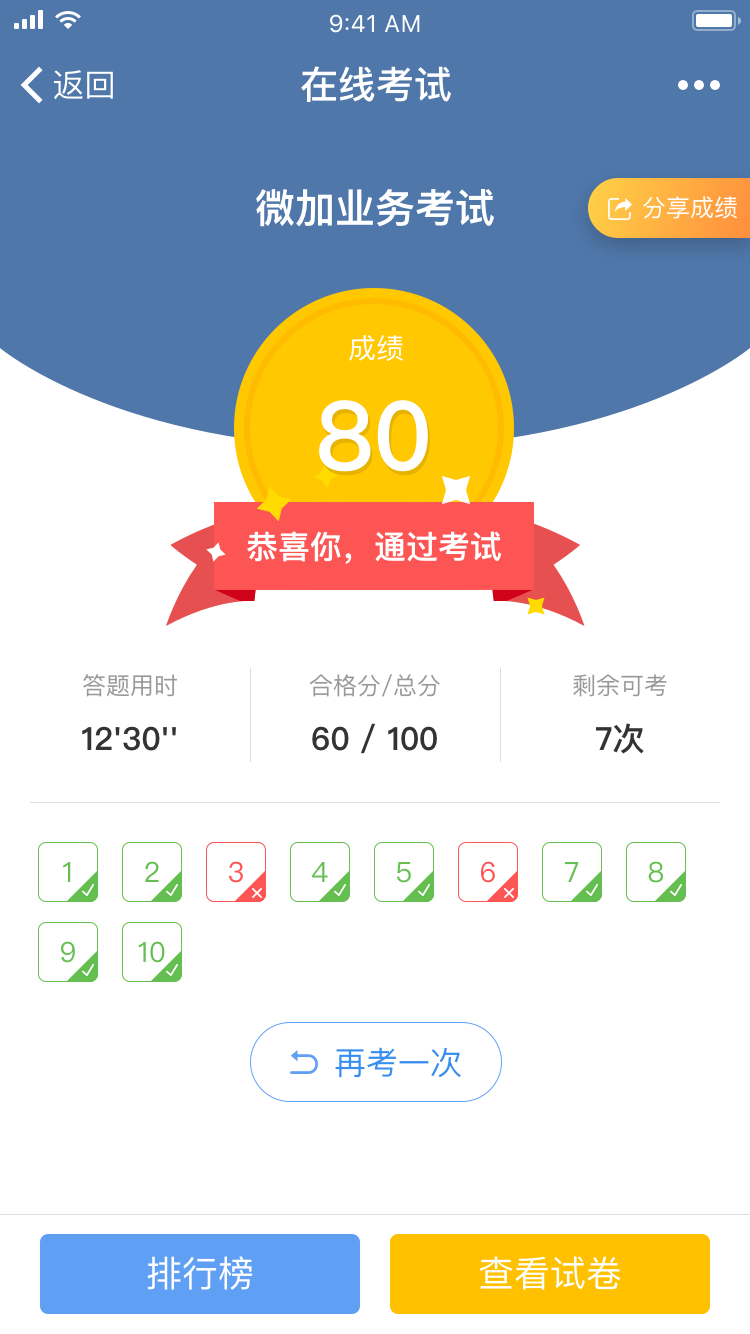This screenshot has width=750, height=1334.
Task: Tap 再考一次 to retake the exam
Action: (375, 1062)
